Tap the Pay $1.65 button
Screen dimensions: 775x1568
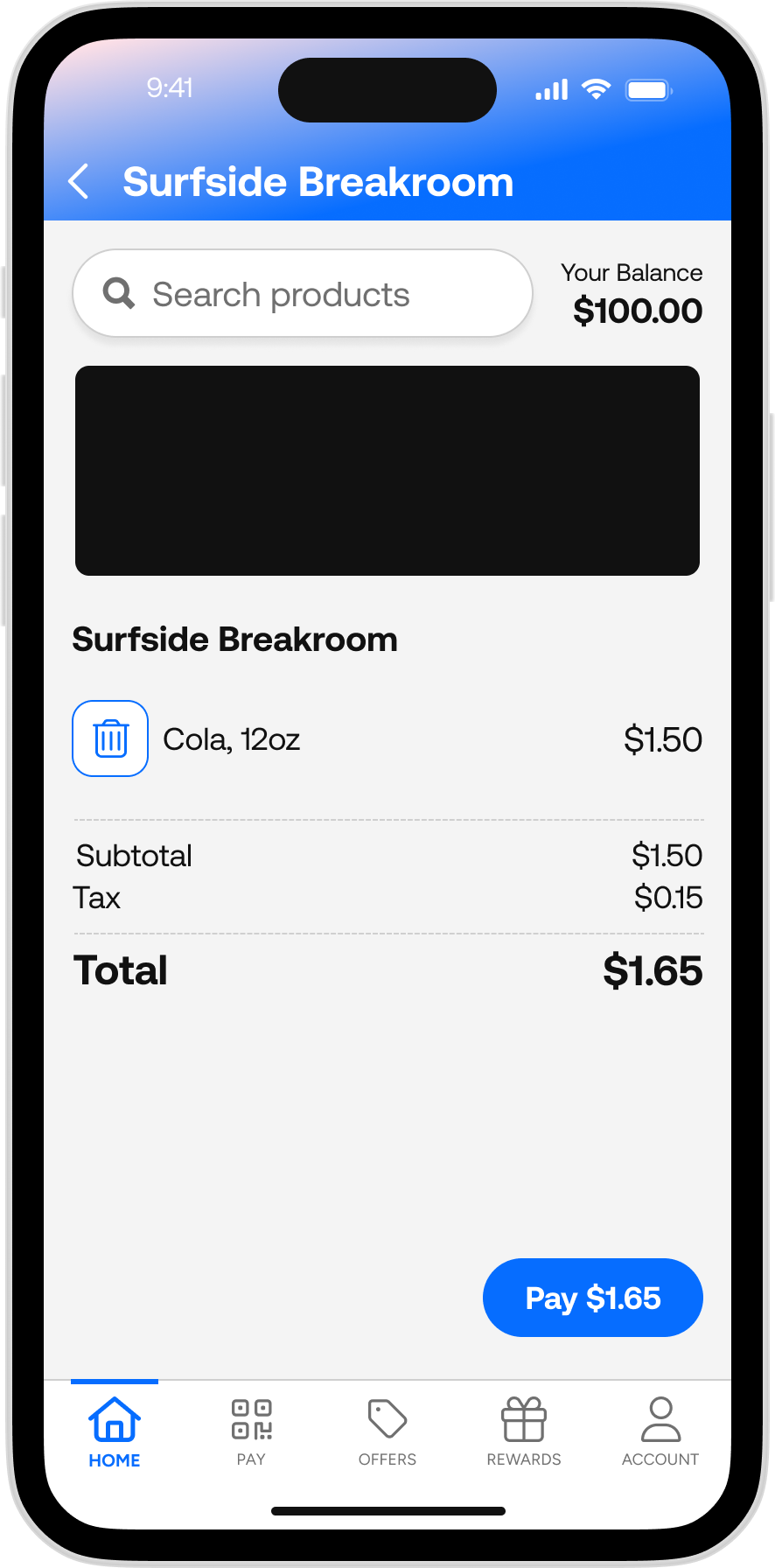pos(592,1298)
